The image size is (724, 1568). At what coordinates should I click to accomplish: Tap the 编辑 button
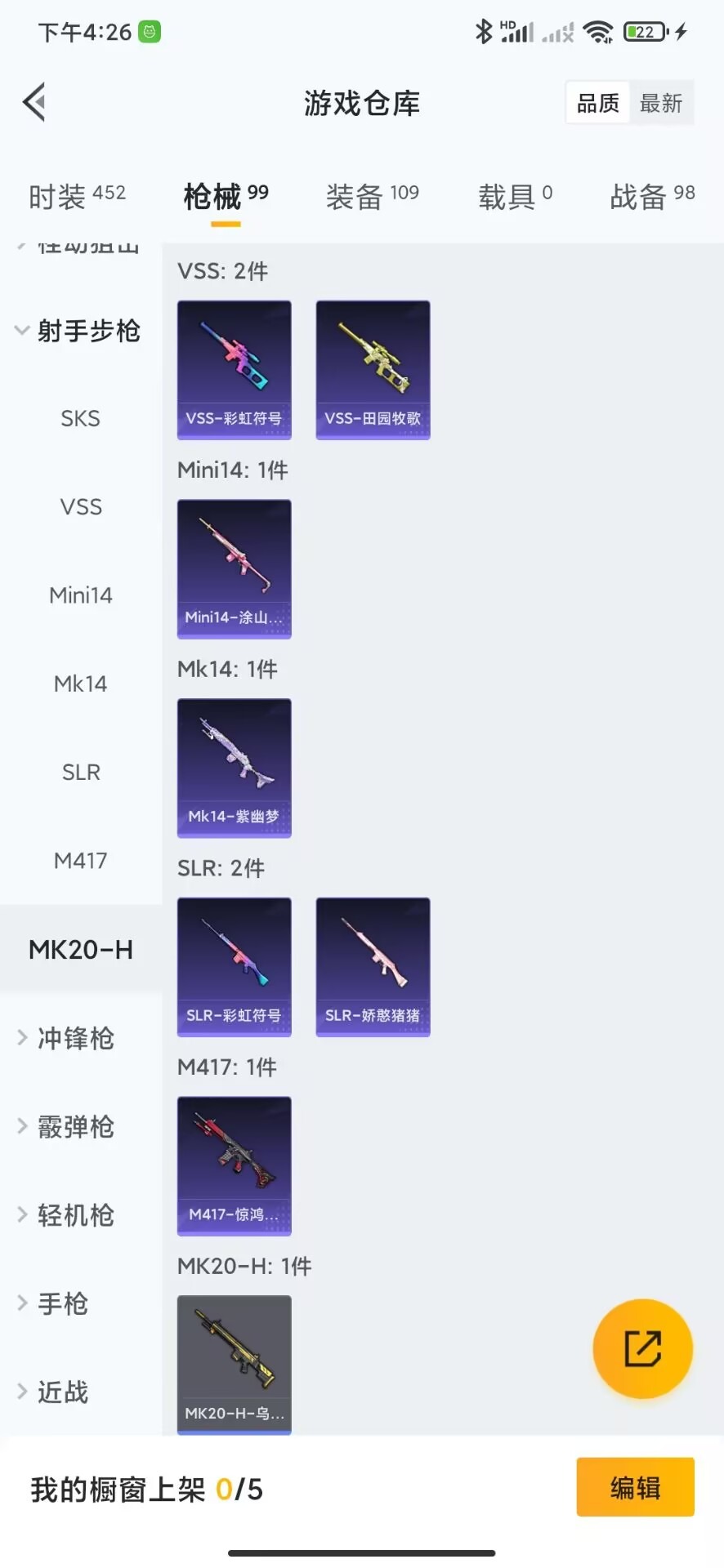pos(636,1487)
